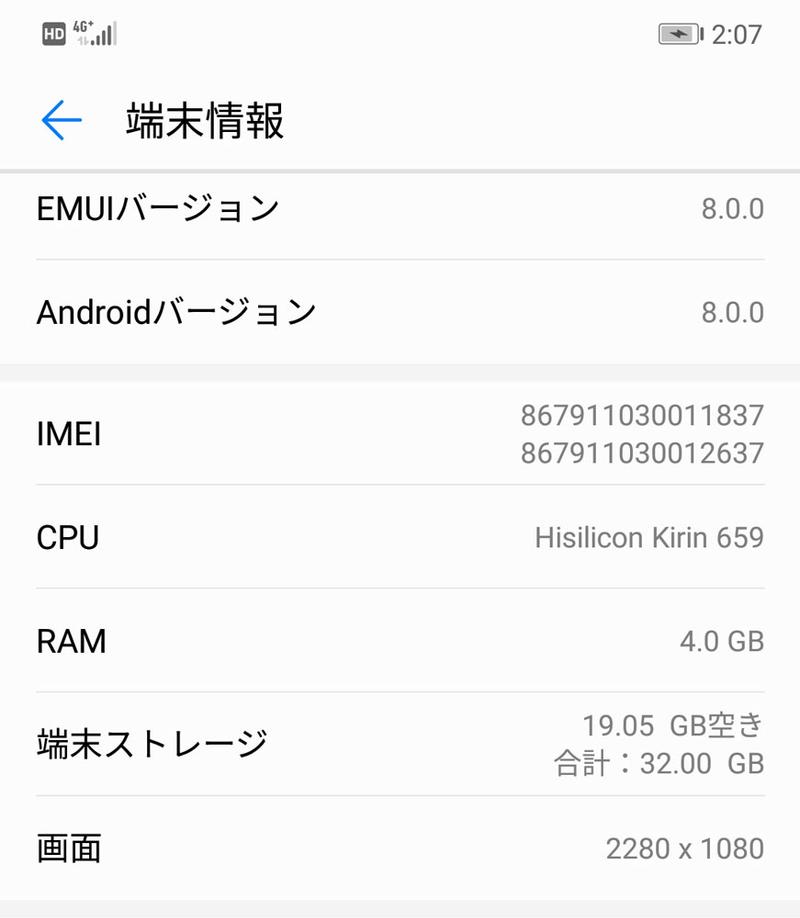This screenshot has height=918, width=800.
Task: Open the RAM details row
Action: point(400,640)
